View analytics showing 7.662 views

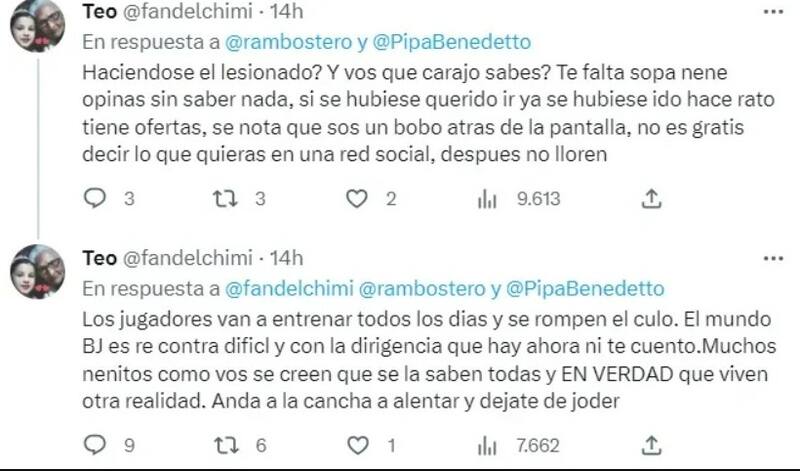tap(487, 444)
